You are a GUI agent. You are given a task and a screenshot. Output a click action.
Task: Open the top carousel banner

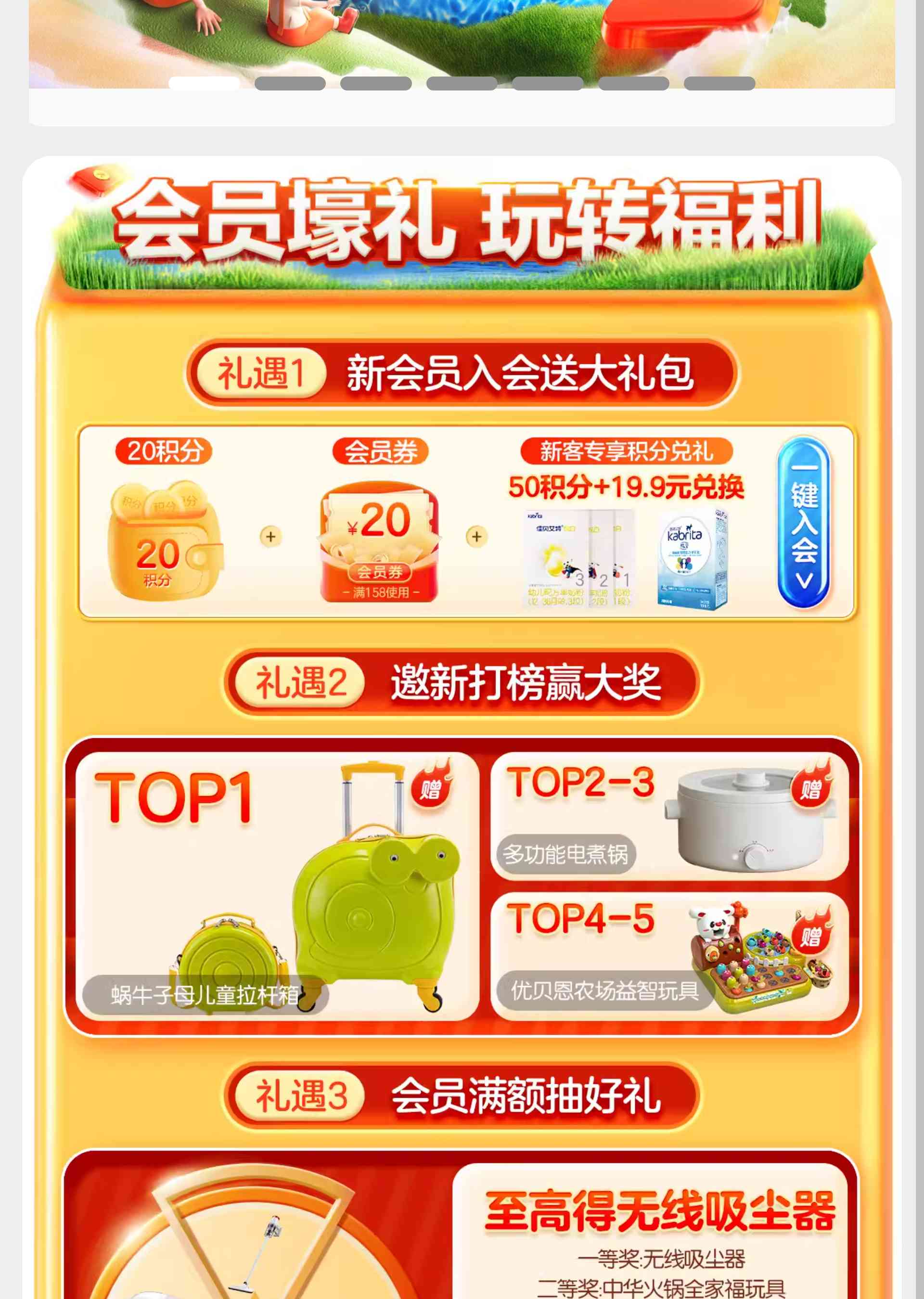(462, 34)
